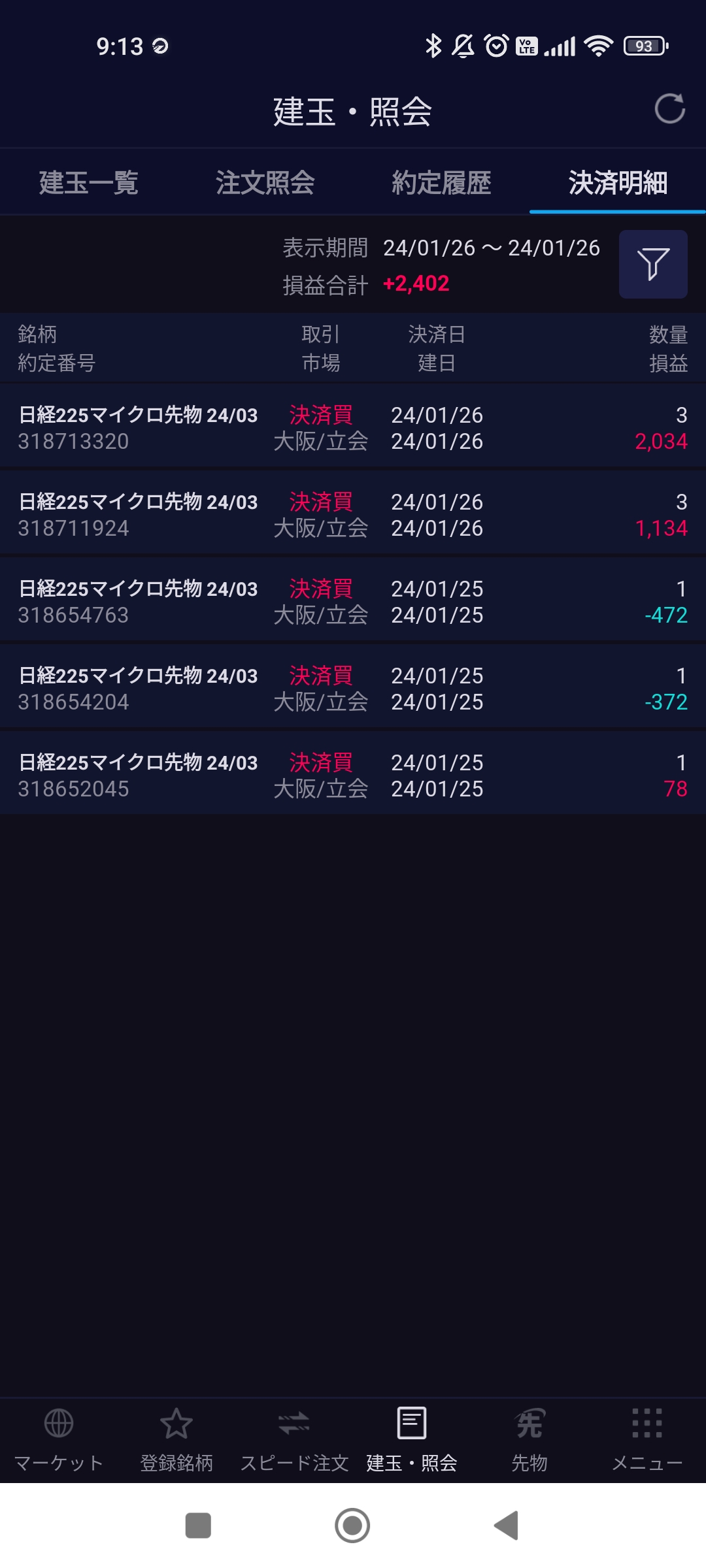706x1568 pixels.
Task: Tap the system home button
Action: [352, 1526]
